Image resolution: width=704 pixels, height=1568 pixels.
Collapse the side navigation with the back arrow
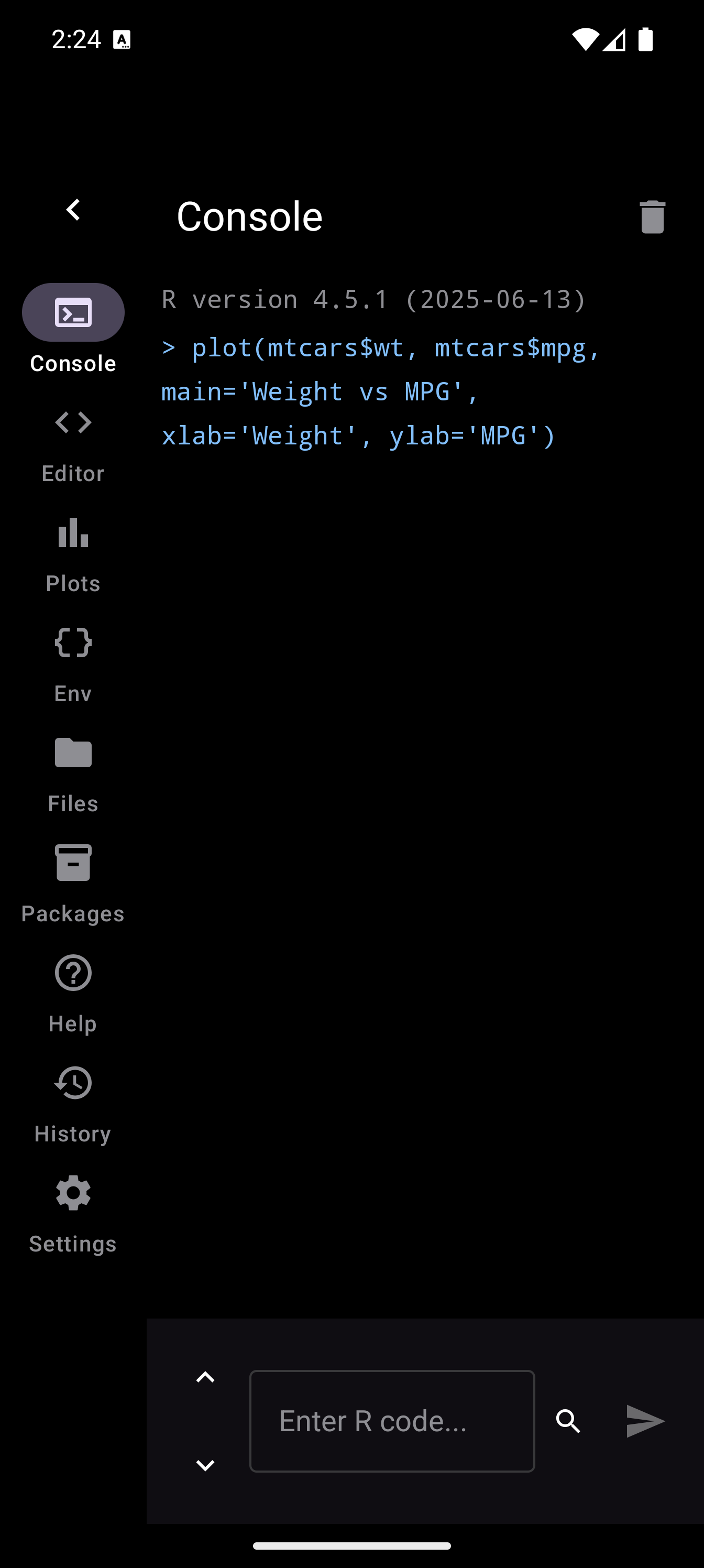73,210
